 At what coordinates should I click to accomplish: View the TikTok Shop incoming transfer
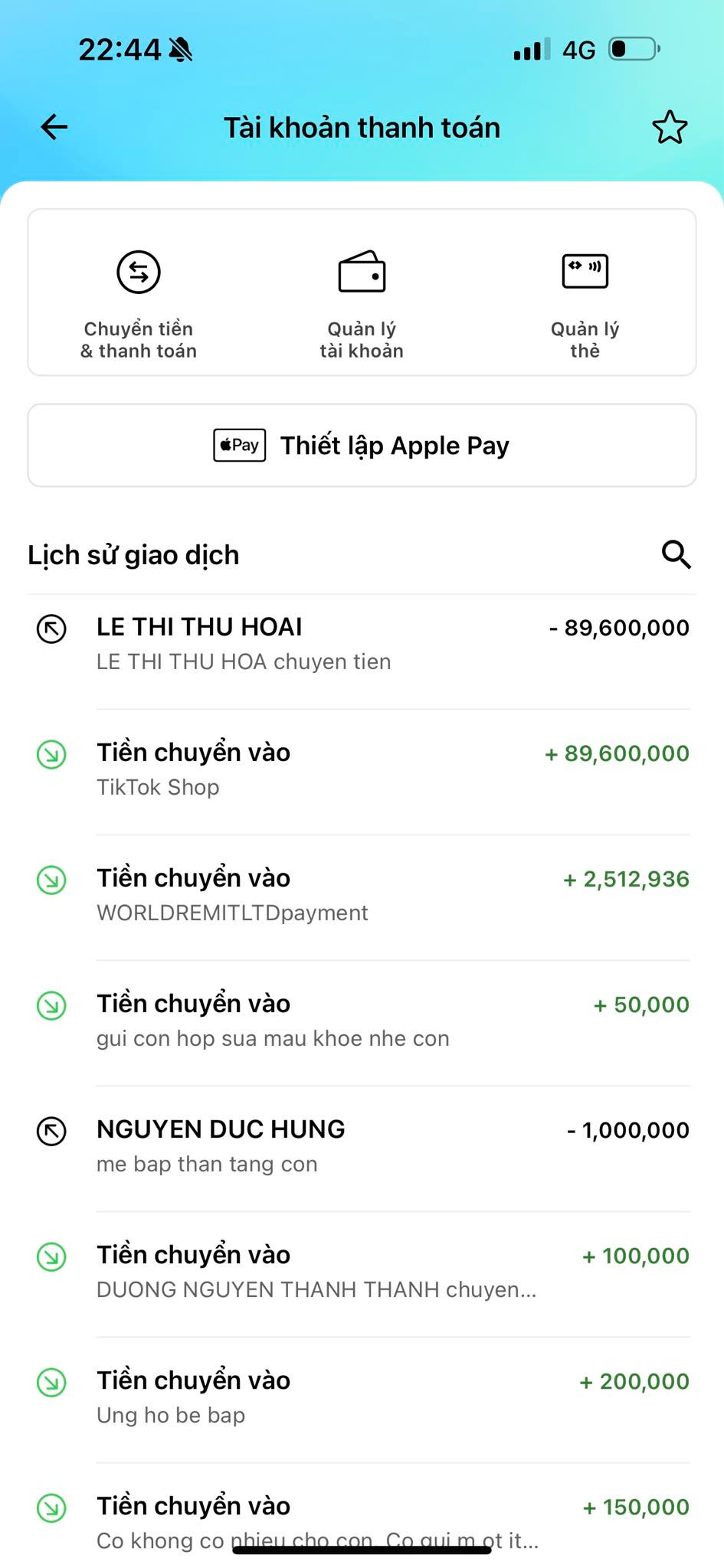coord(362,769)
